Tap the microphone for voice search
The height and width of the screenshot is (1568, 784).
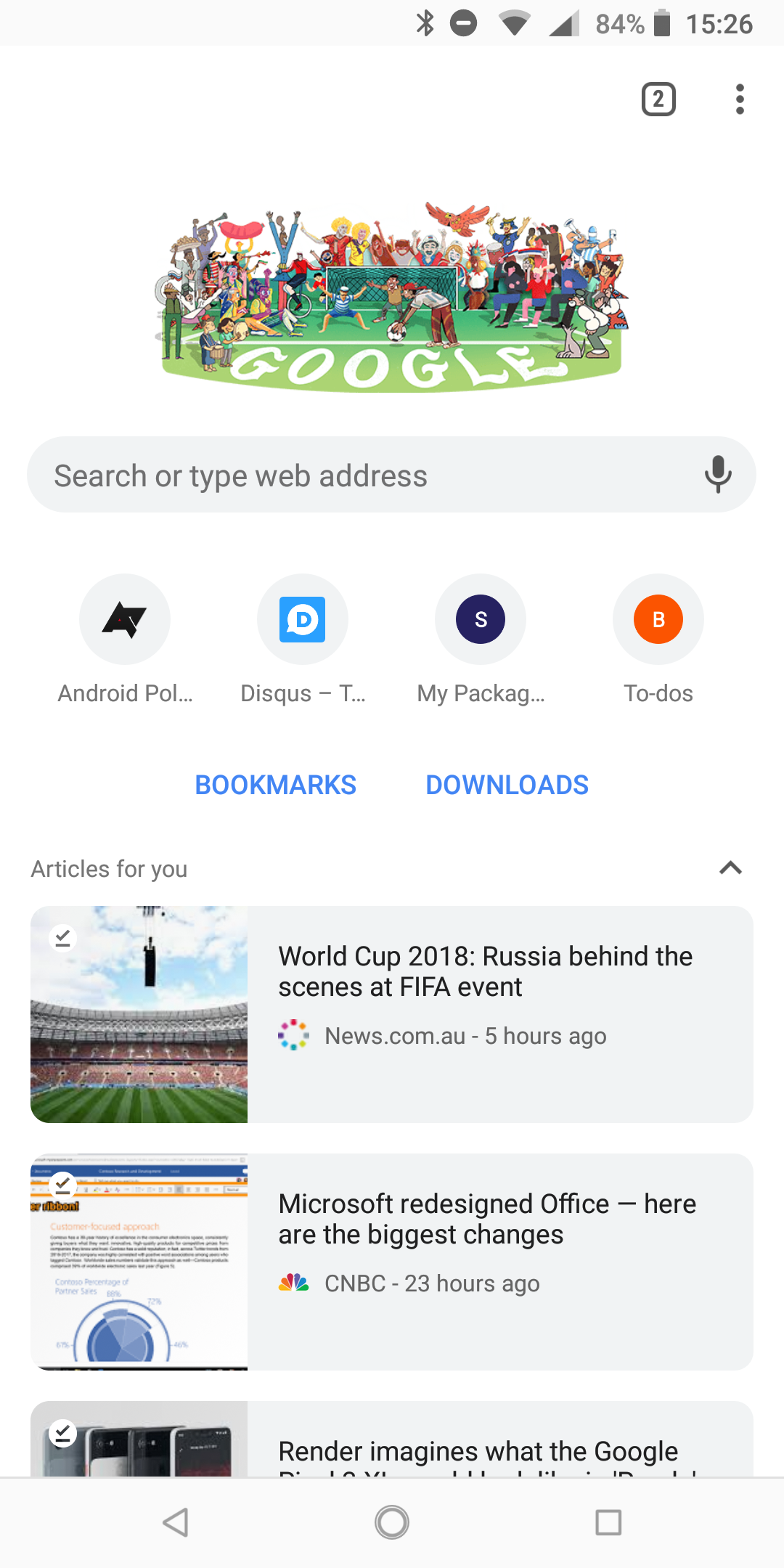[x=717, y=474]
